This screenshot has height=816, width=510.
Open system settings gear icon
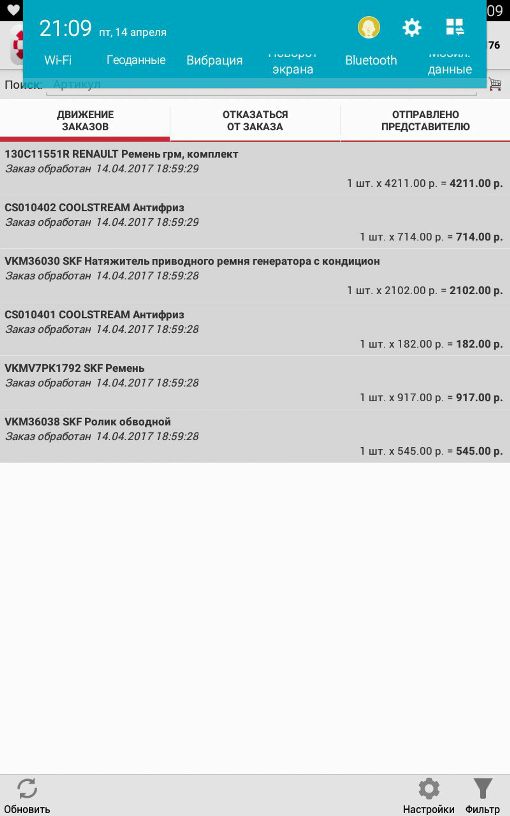tap(412, 28)
